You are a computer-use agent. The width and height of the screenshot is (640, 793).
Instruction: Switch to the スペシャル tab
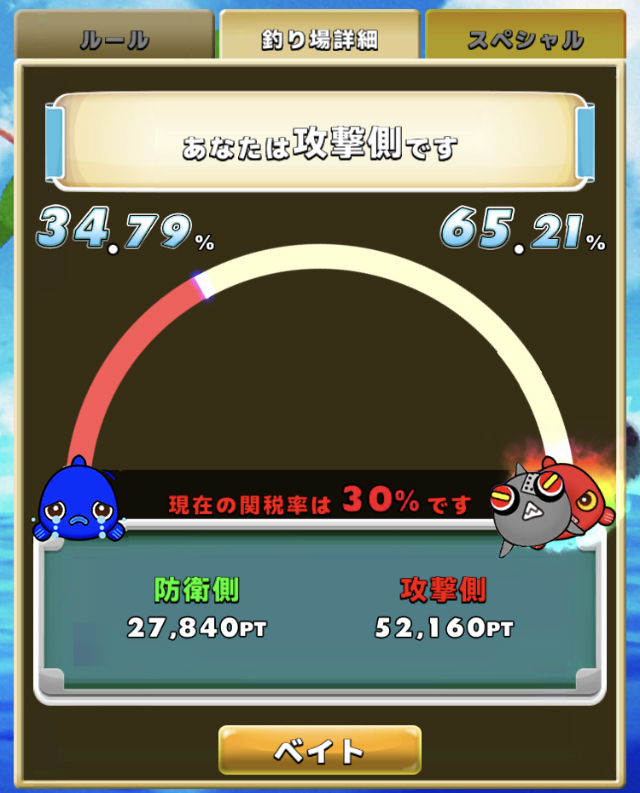(x=524, y=38)
